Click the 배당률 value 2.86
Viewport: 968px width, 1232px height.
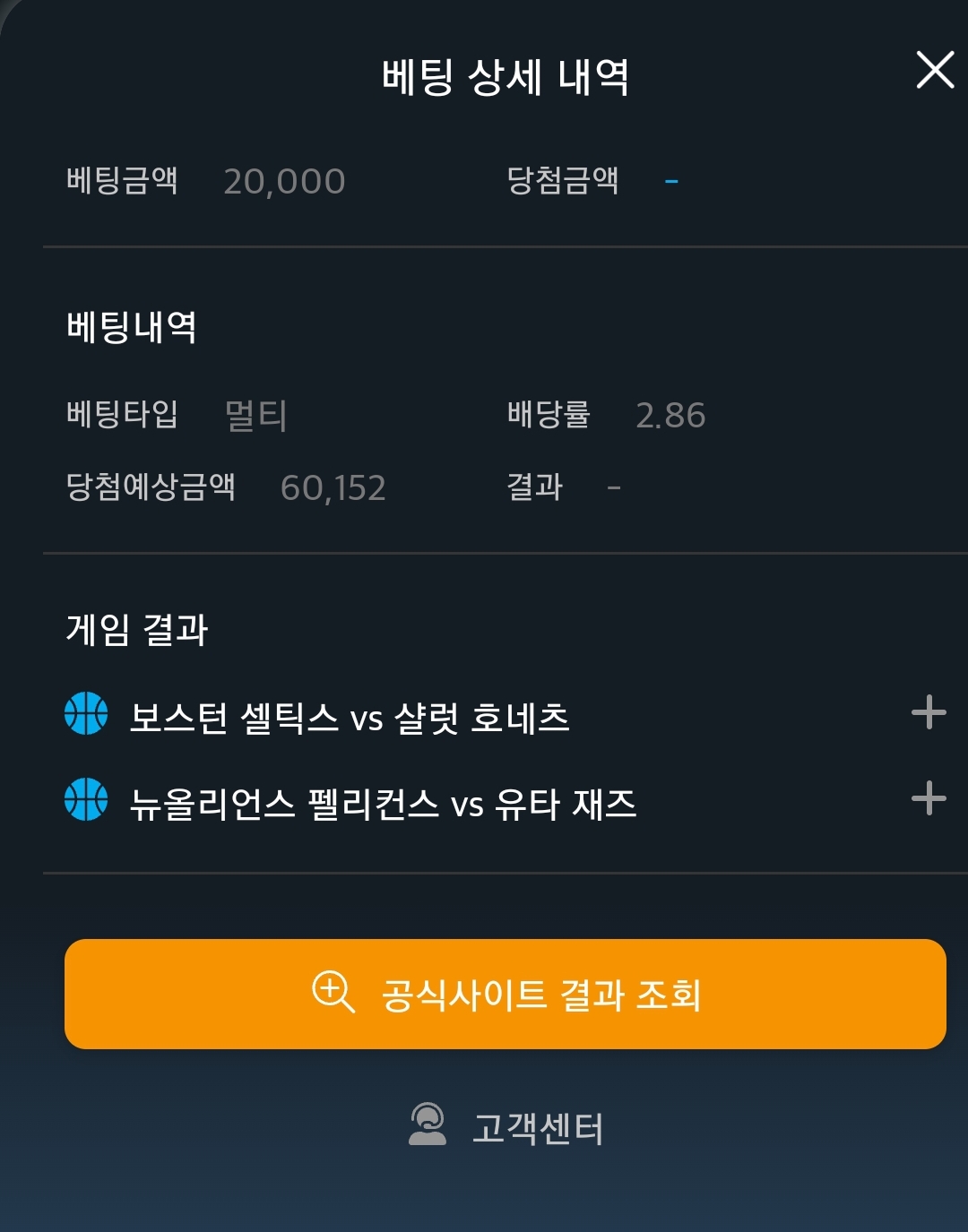[x=671, y=415]
